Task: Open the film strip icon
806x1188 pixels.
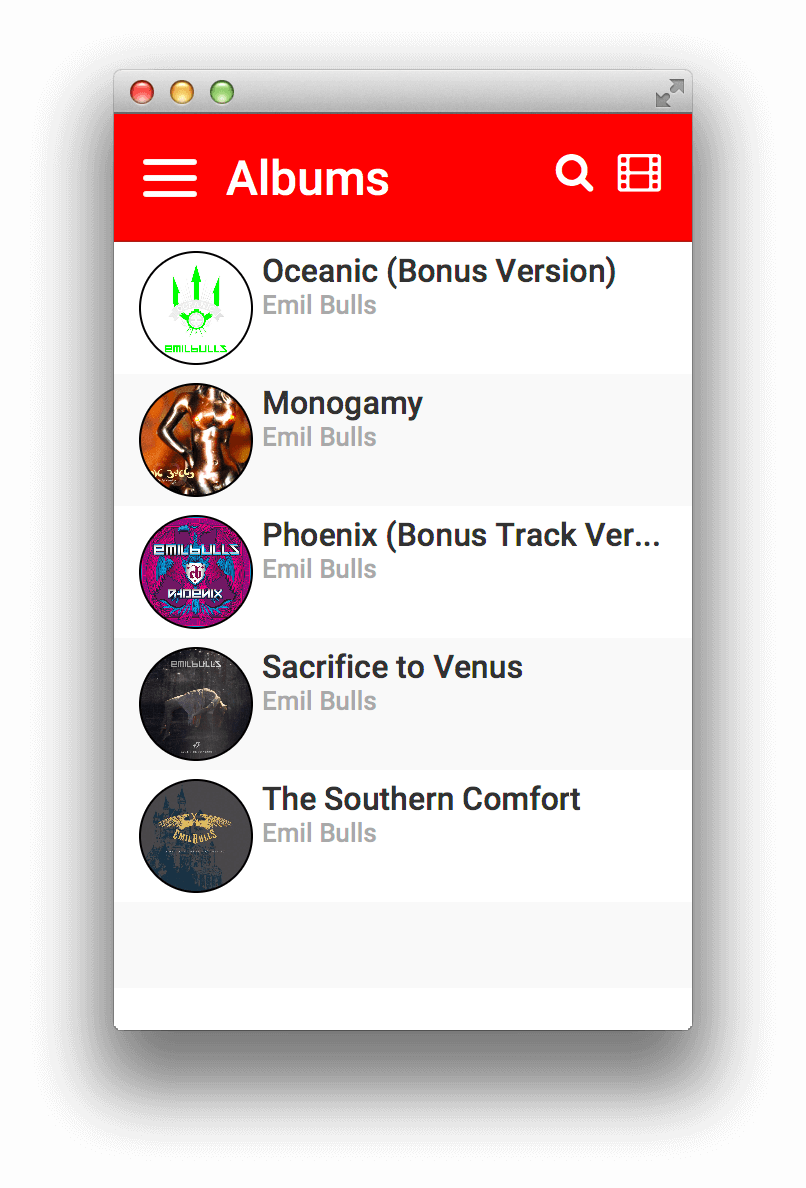Action: pos(639,174)
